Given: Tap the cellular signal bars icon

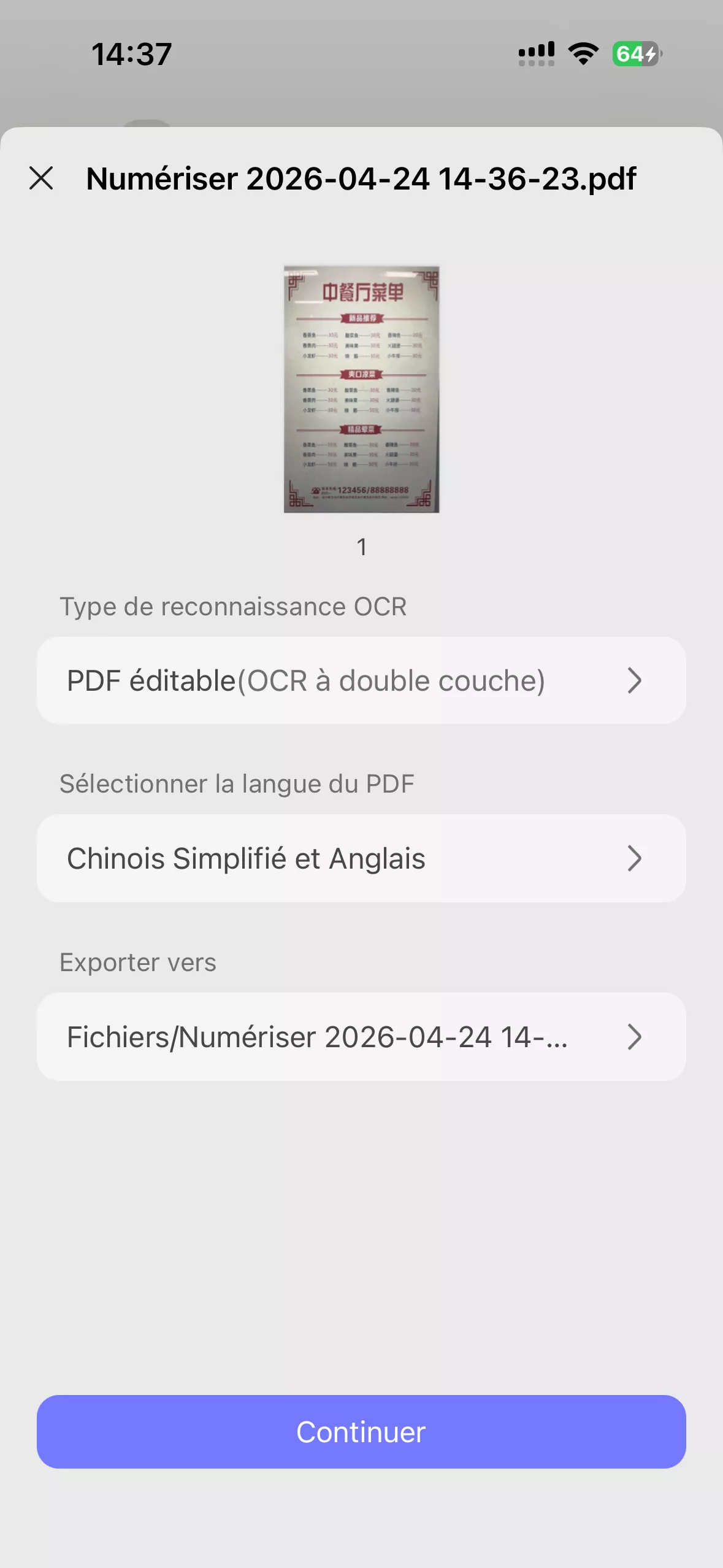Looking at the screenshot, I should (x=535, y=54).
